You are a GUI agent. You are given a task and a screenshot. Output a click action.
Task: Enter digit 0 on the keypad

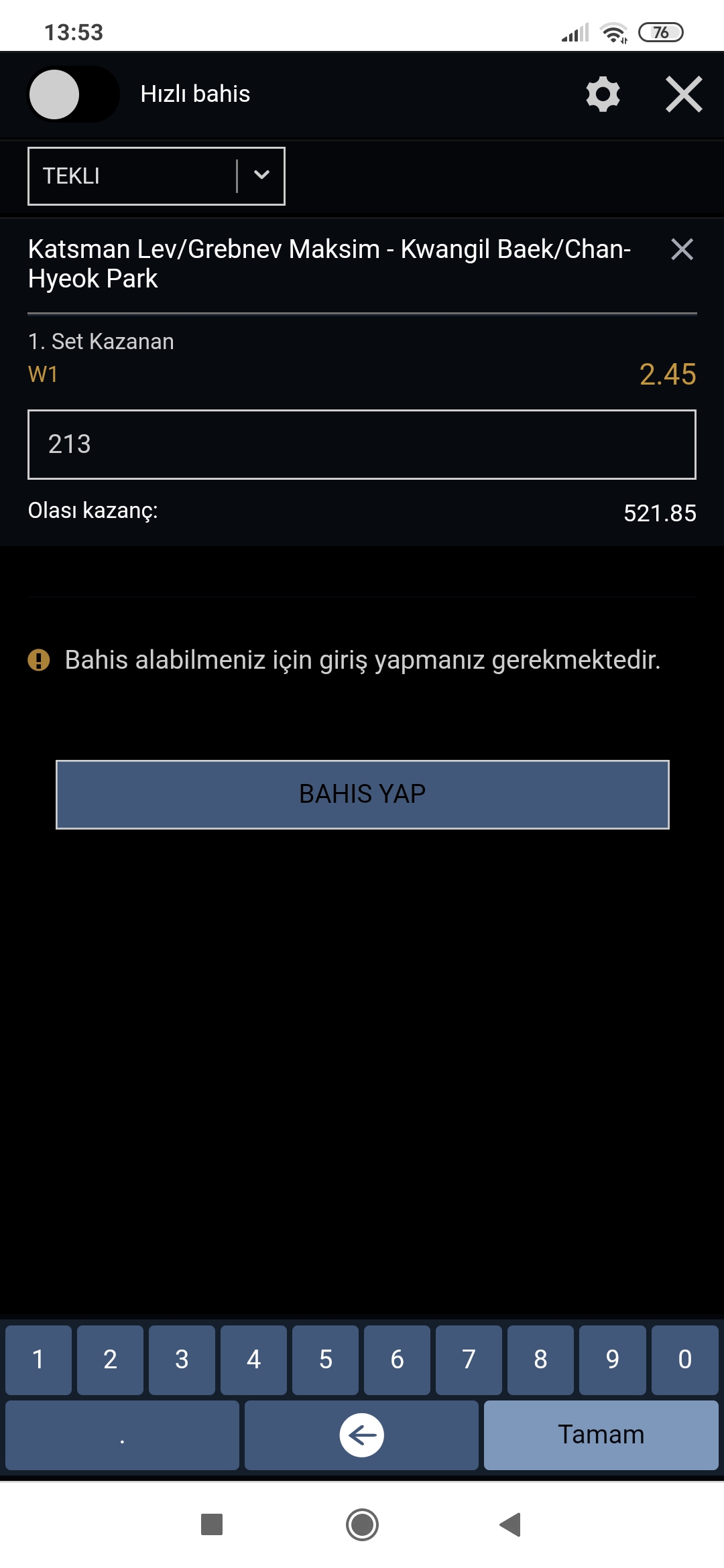pyautogui.click(x=684, y=1360)
